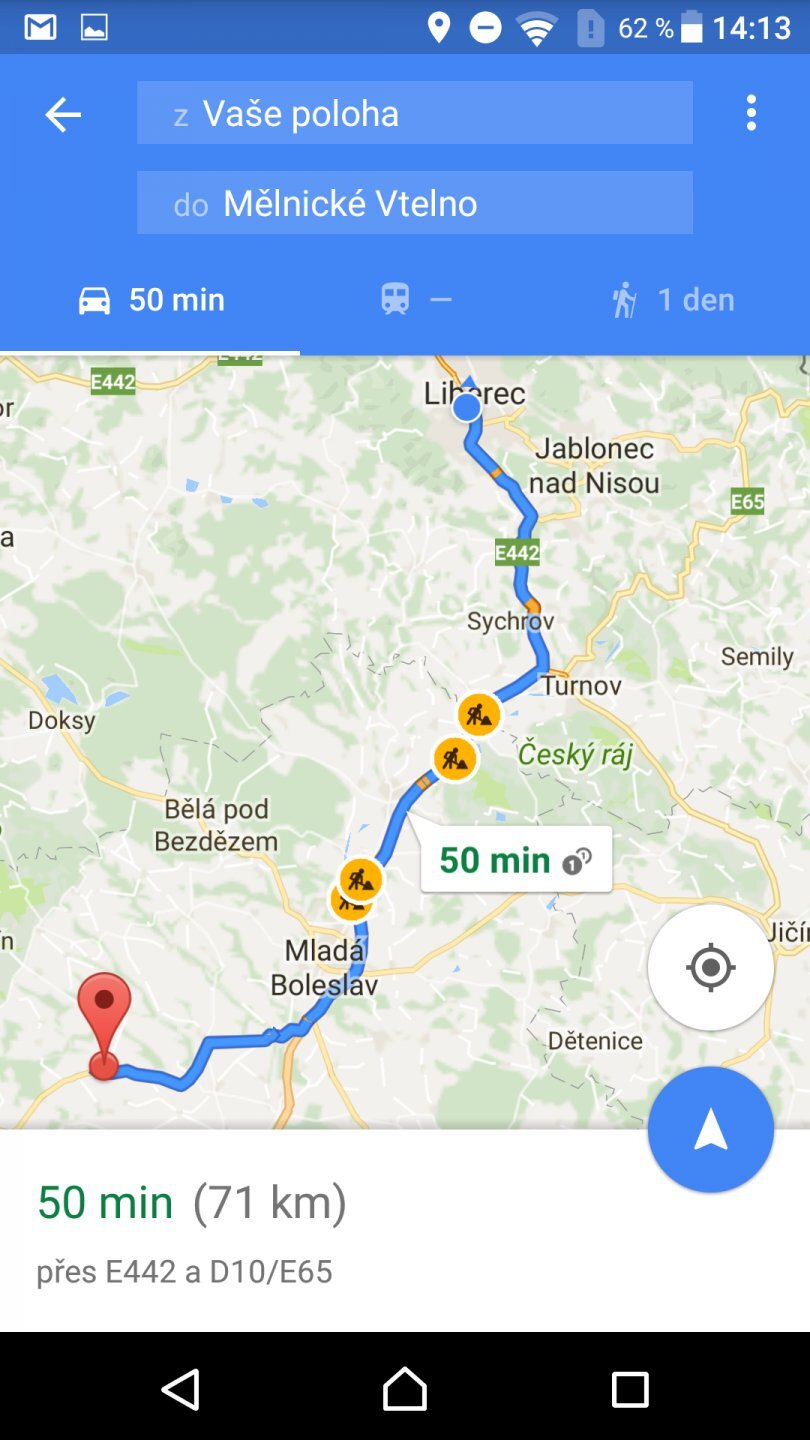Select the driving tab showing 50 min
Image resolution: width=810 pixels, height=1440 pixels.
[151, 300]
